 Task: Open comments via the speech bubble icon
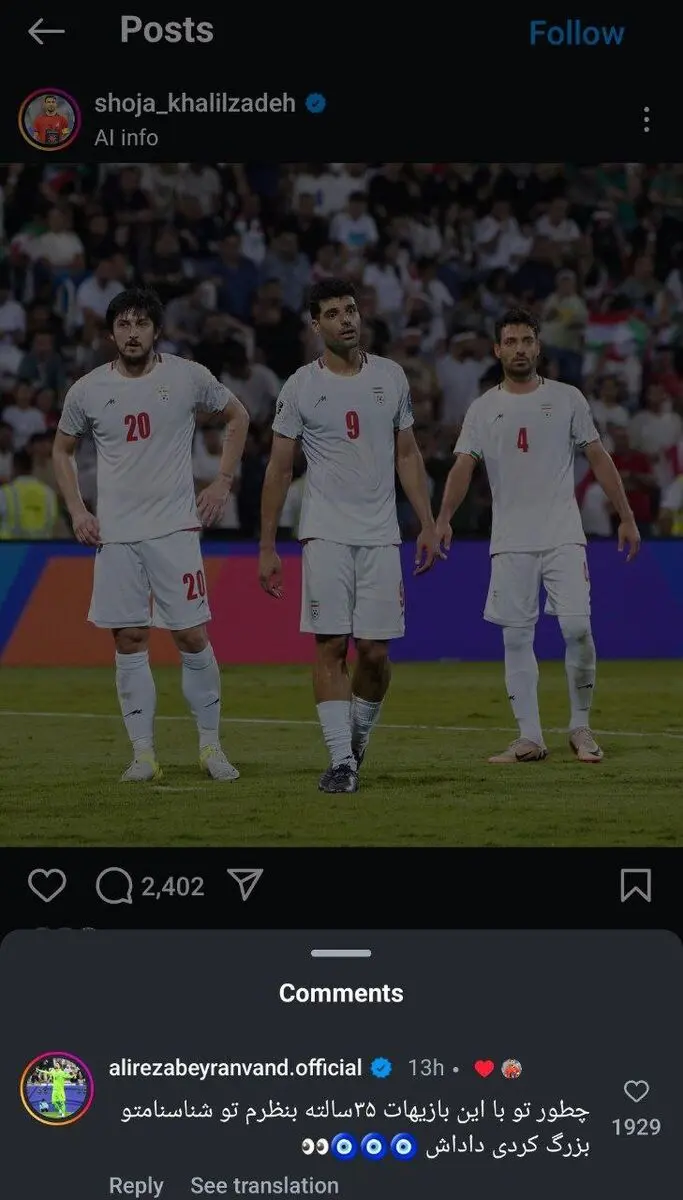(114, 885)
